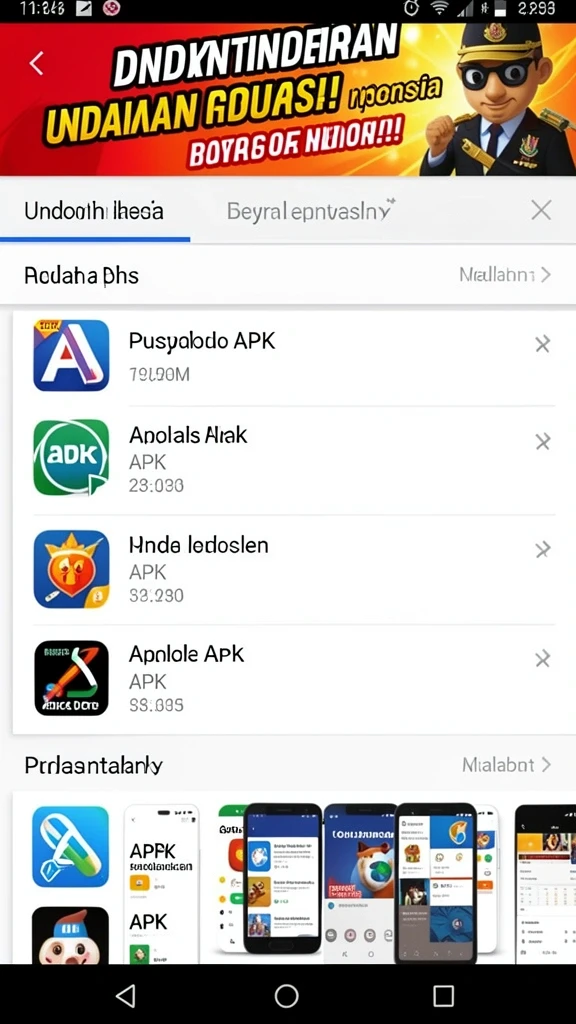Open the blue pen app icon
The width and height of the screenshot is (576, 1024).
(x=71, y=846)
